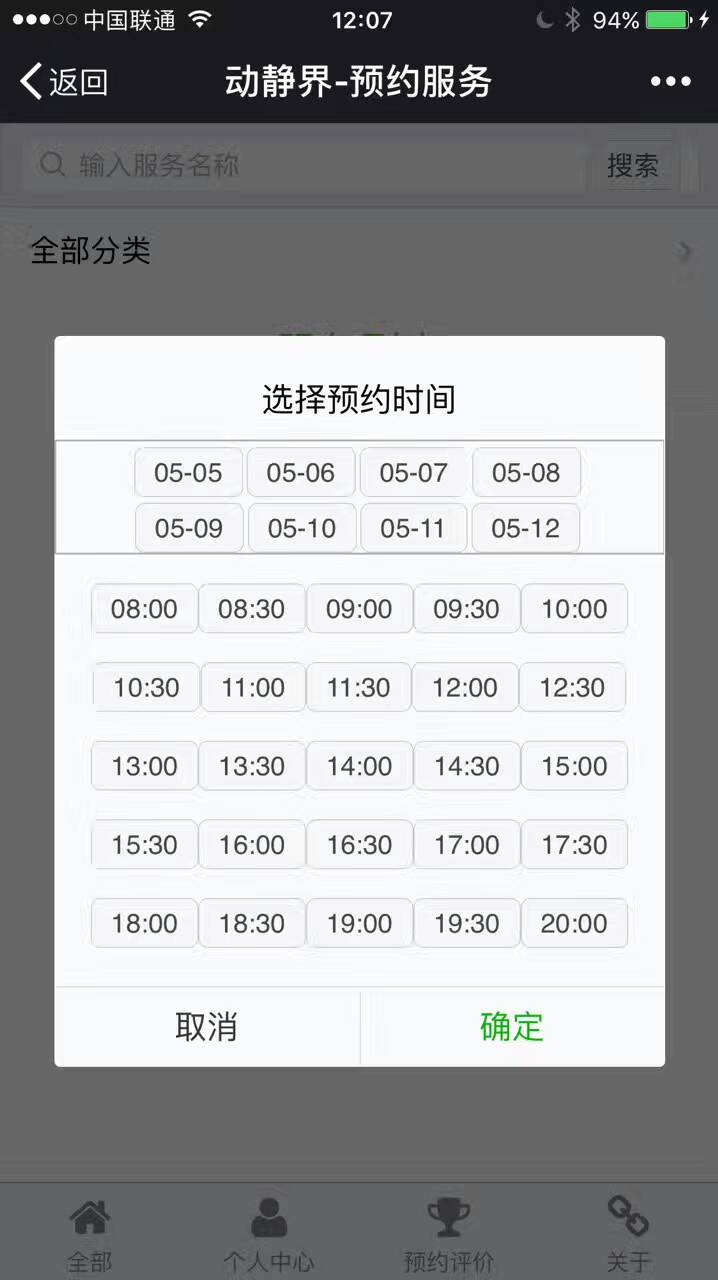Select the date 05-12

point(525,528)
